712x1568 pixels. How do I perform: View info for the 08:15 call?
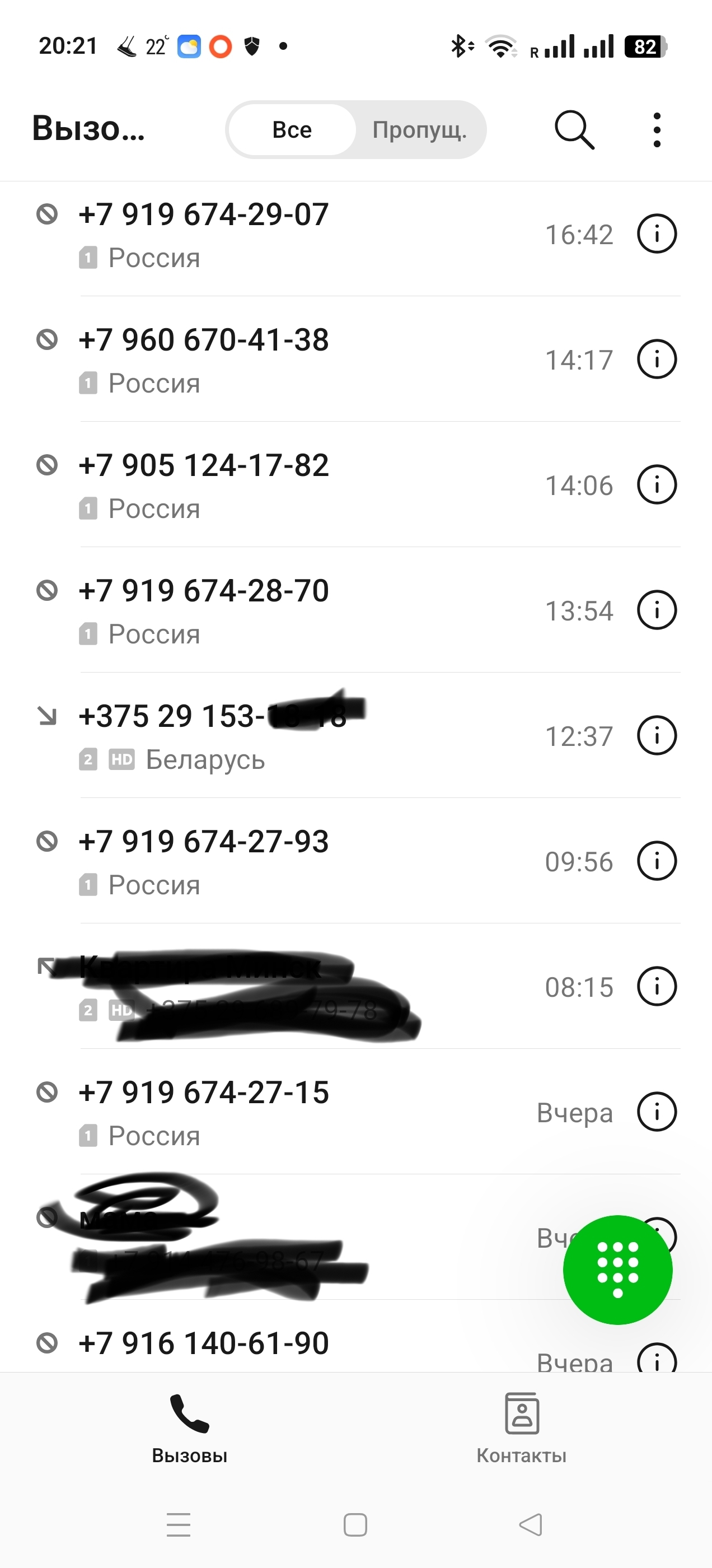pos(656,987)
